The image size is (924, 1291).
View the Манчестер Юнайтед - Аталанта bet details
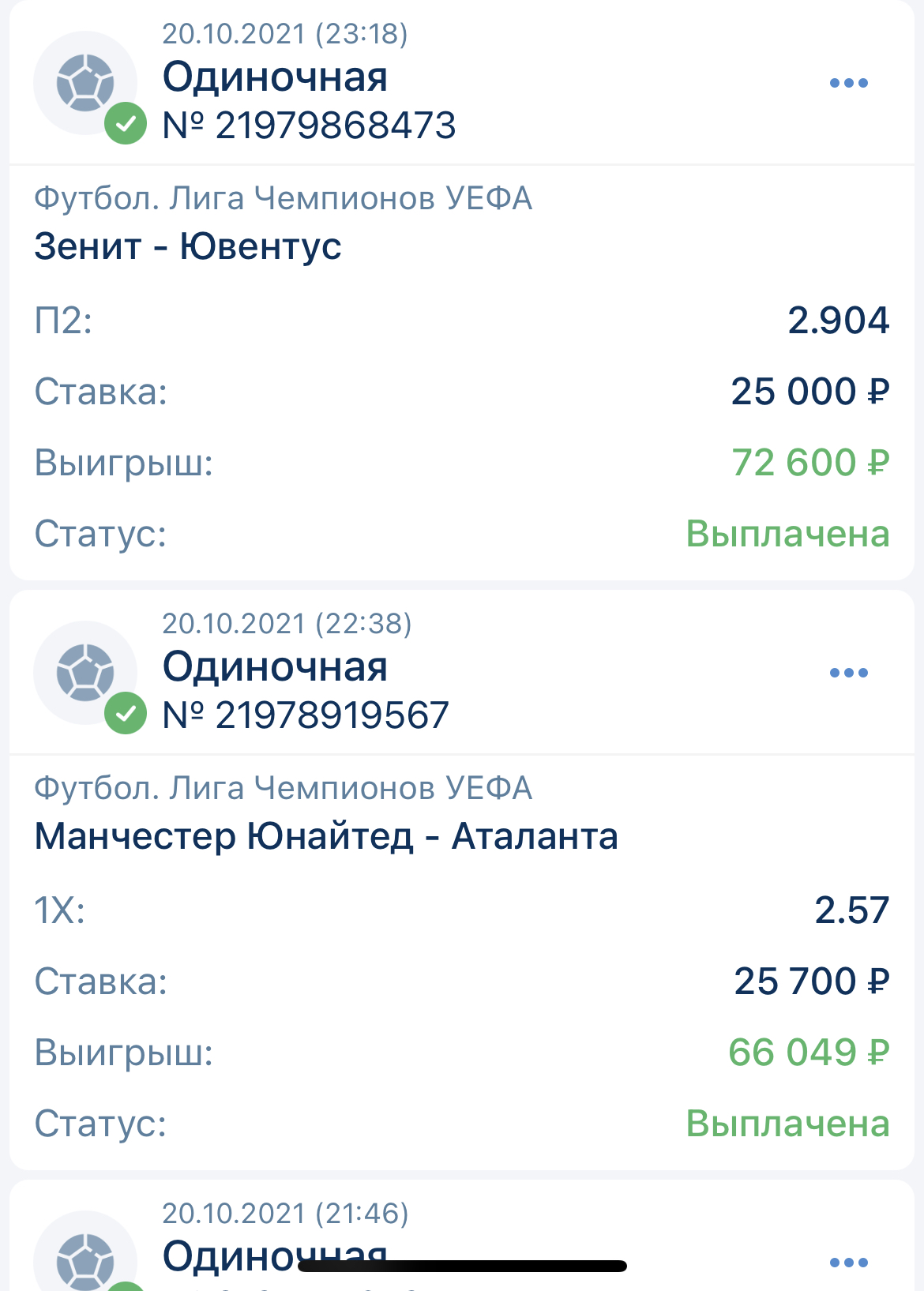[x=325, y=836]
